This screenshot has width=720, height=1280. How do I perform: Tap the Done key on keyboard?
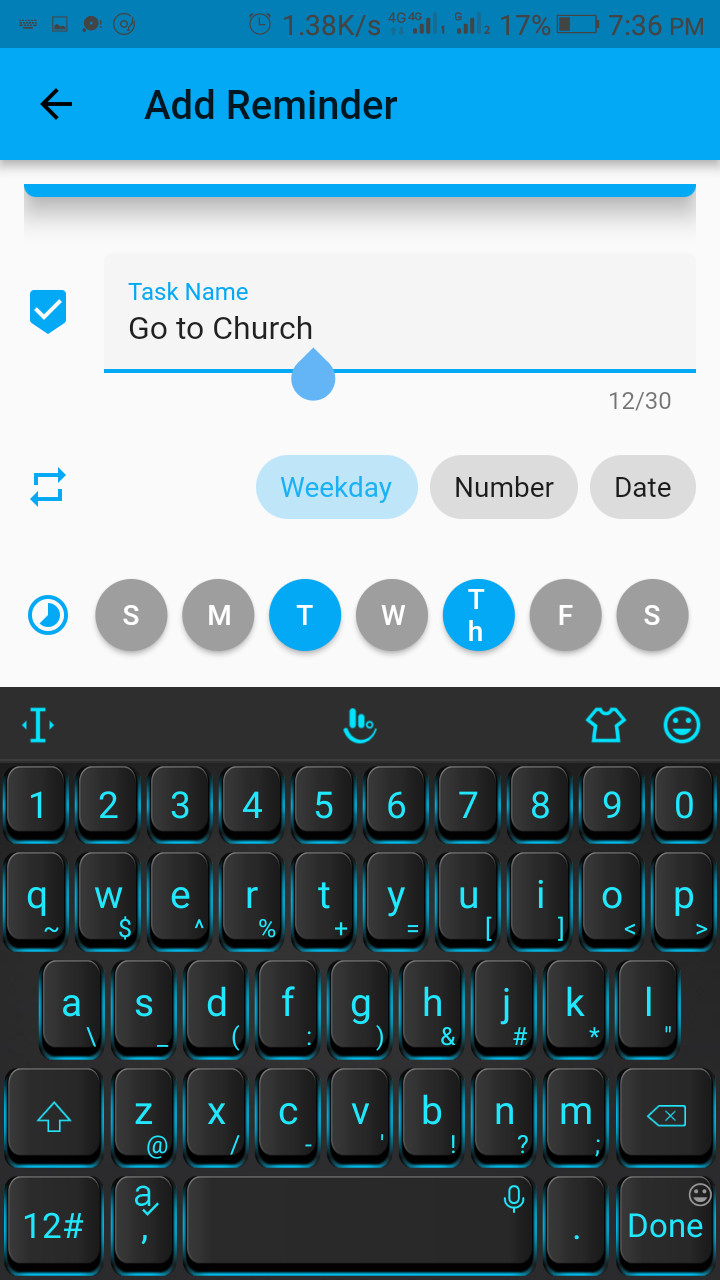coord(665,1225)
